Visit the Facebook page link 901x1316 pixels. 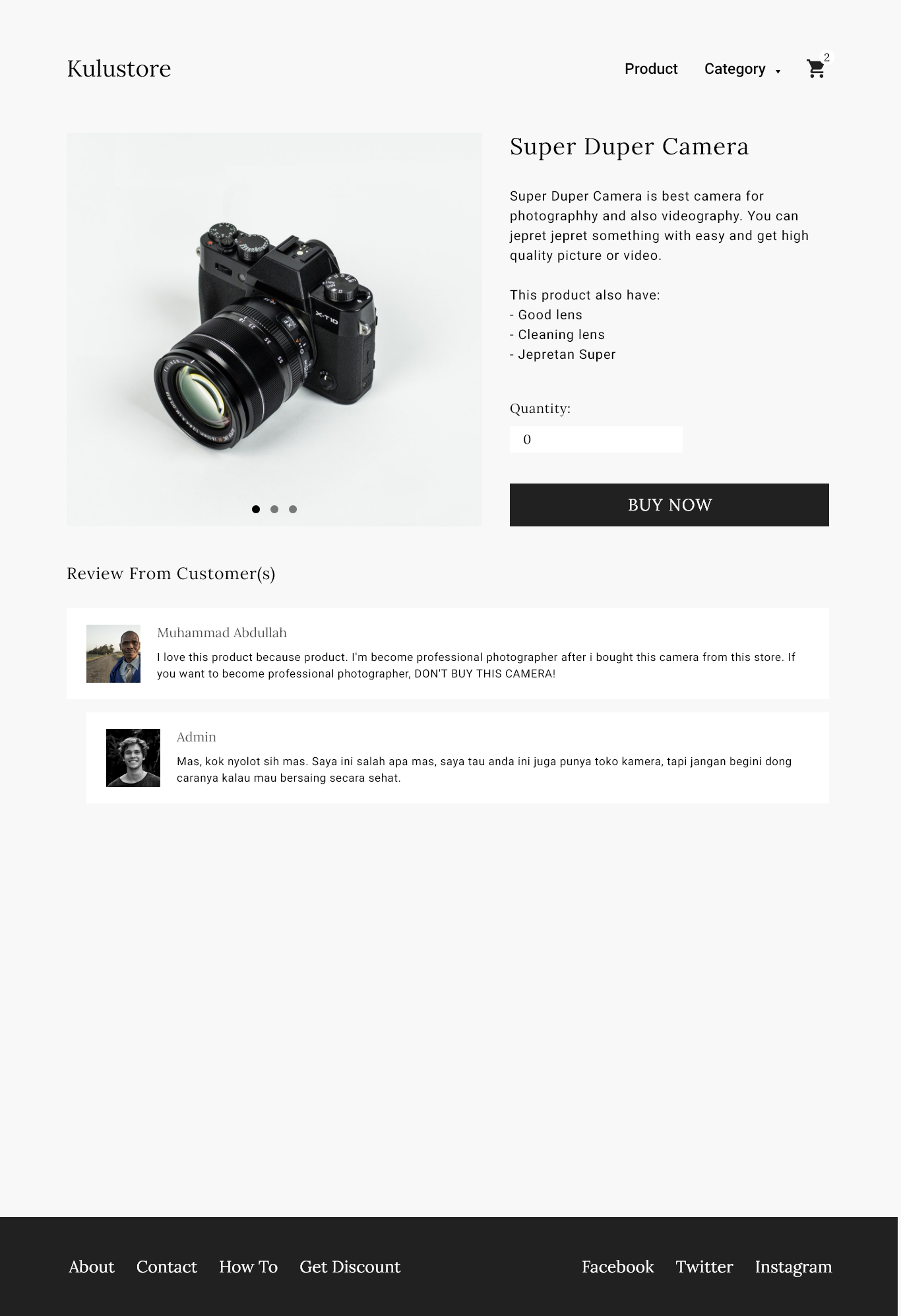[617, 1267]
